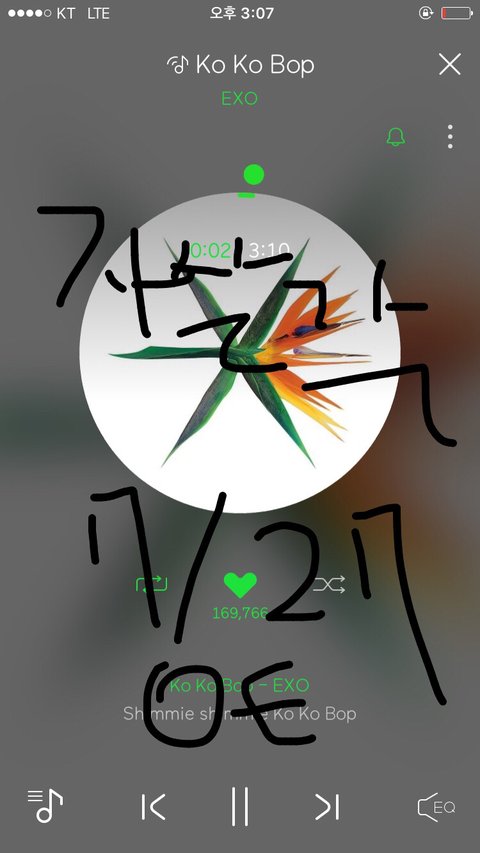The image size is (480, 853).
Task: Open EXO artist page
Action: click(x=239, y=98)
